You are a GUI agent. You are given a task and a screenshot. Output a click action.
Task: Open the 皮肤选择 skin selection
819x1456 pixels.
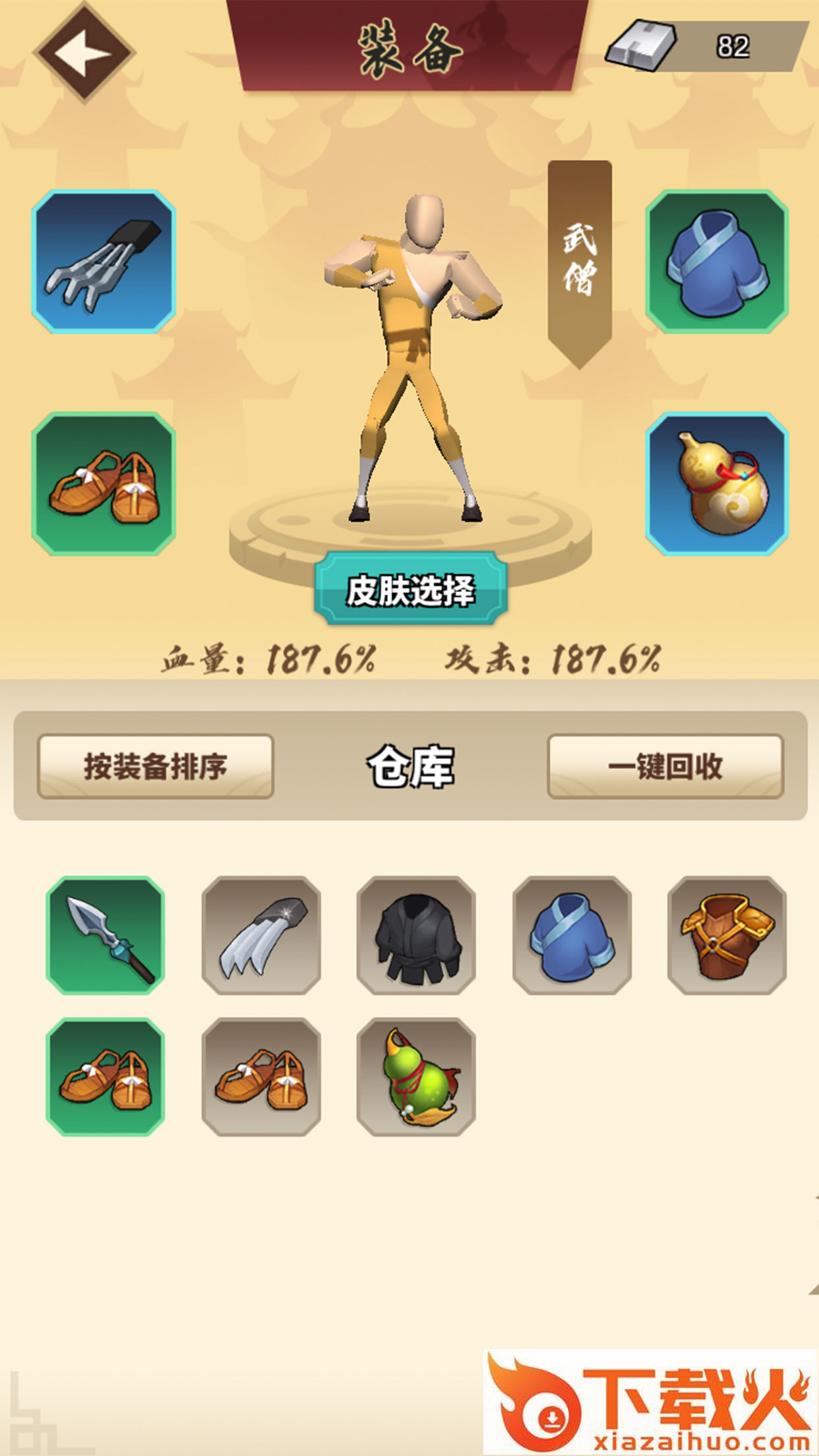[410, 590]
